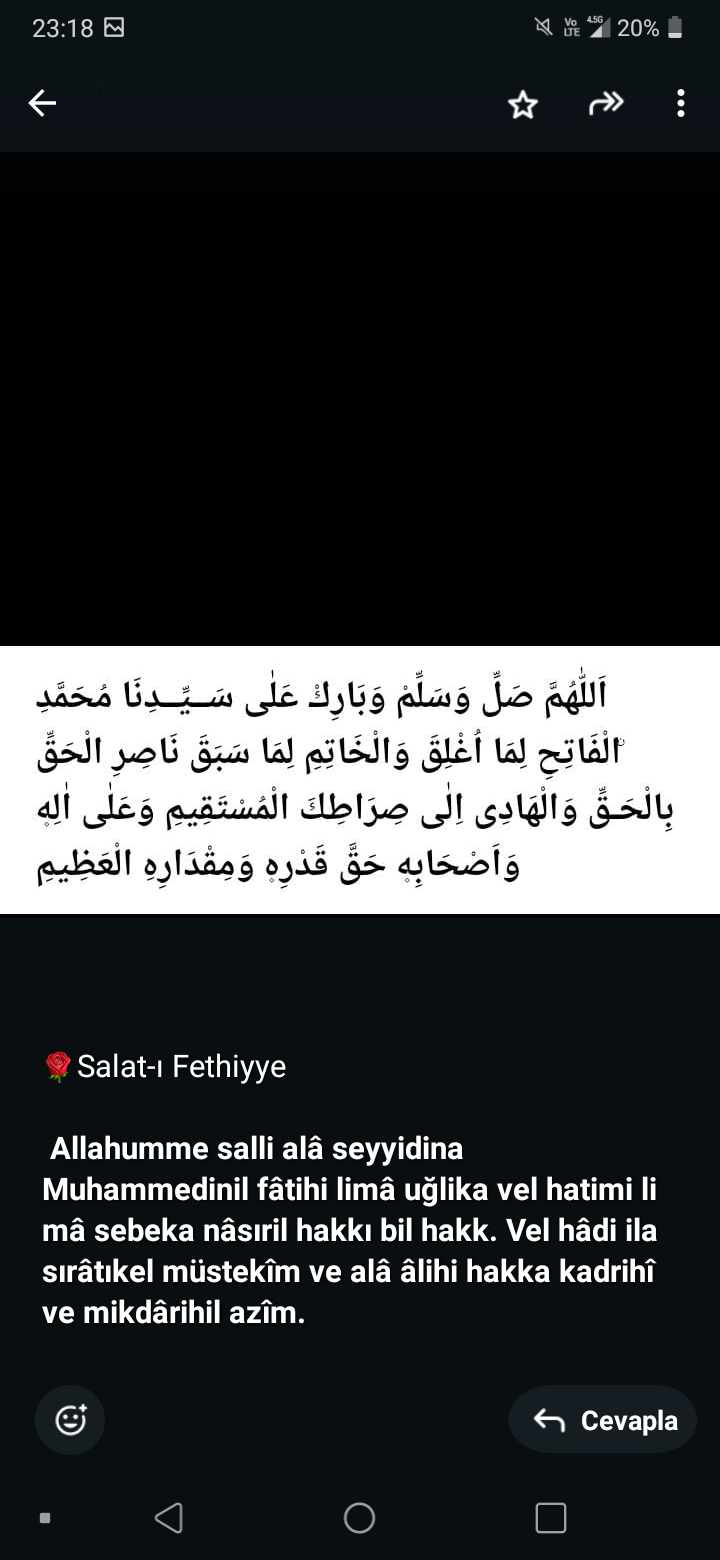Tap the Salat-ı Fethiyye caption title
The width and height of the screenshot is (720, 1560).
pos(185,1066)
